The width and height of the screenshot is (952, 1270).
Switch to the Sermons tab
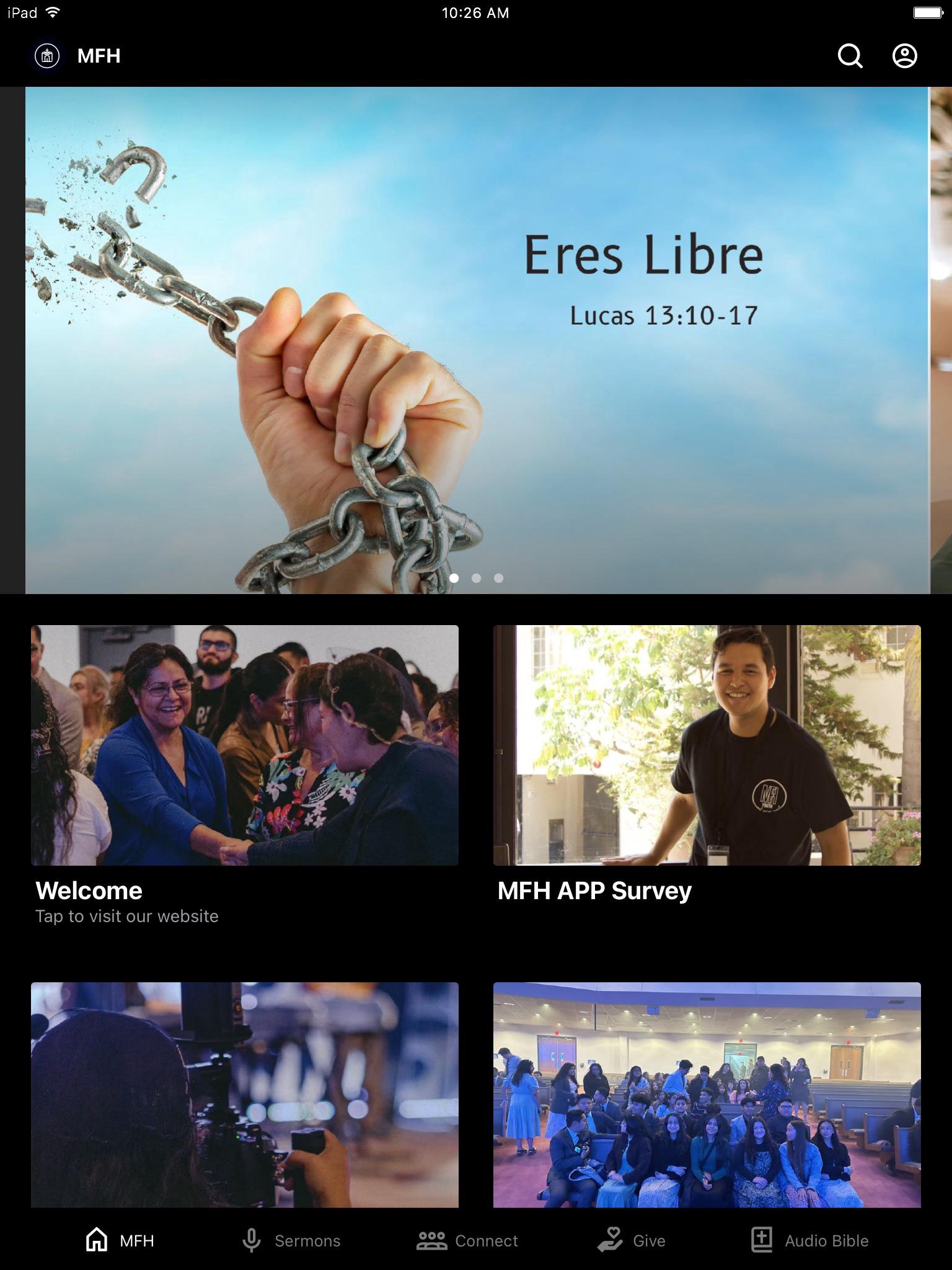[291, 1240]
